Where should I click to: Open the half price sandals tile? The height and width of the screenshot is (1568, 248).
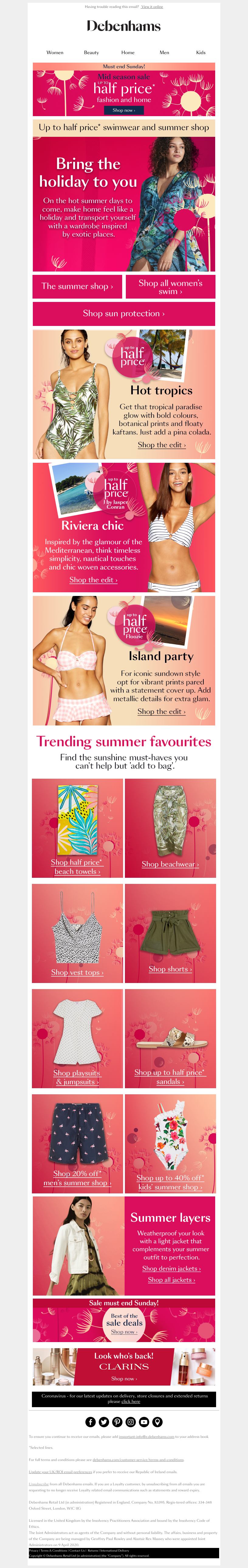pyautogui.click(x=170, y=1077)
